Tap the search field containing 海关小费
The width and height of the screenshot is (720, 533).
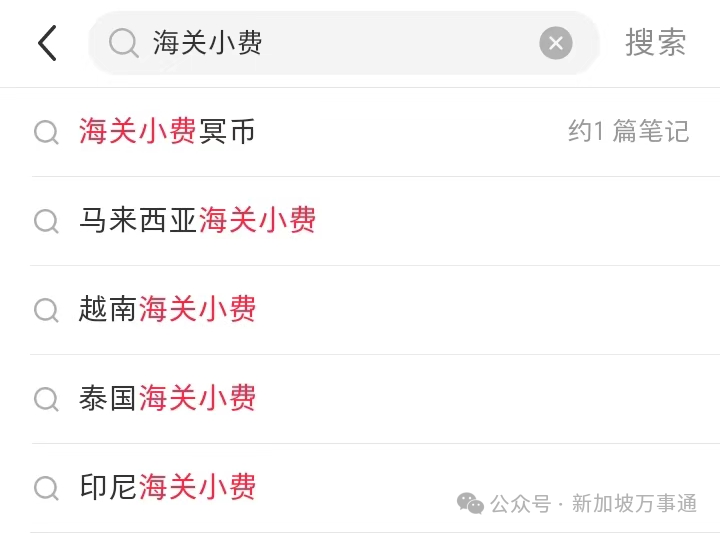tap(330, 43)
